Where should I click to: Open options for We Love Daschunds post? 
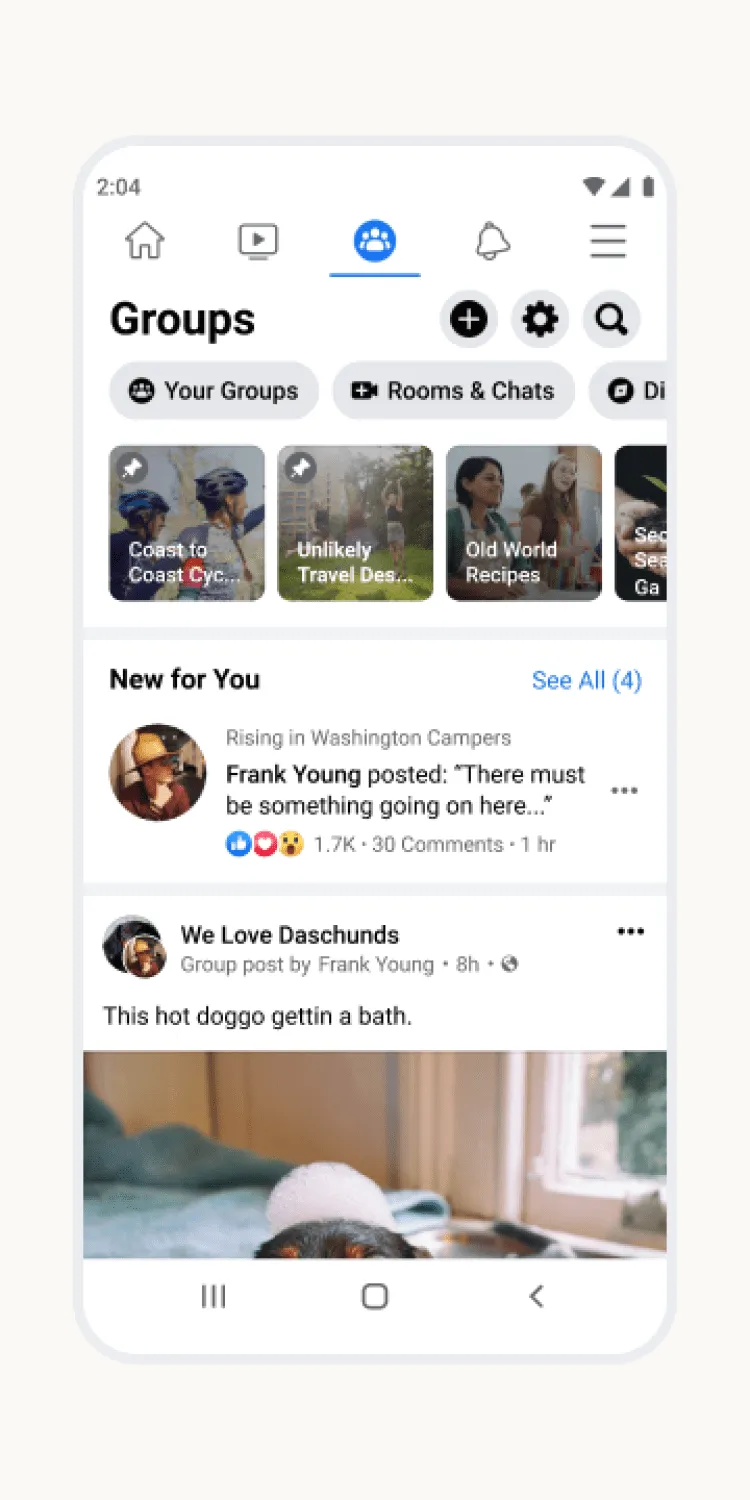[630, 932]
